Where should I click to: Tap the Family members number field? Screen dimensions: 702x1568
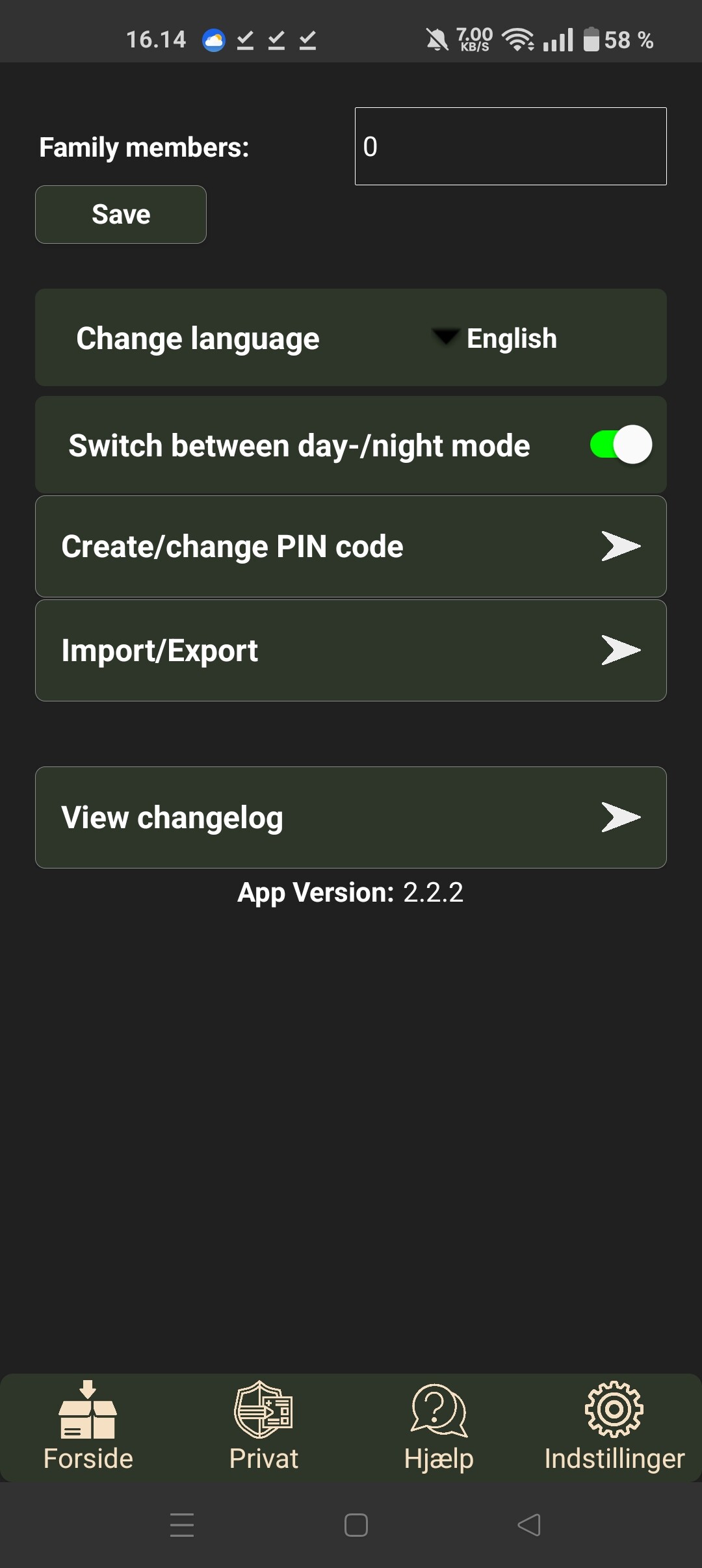pos(510,146)
